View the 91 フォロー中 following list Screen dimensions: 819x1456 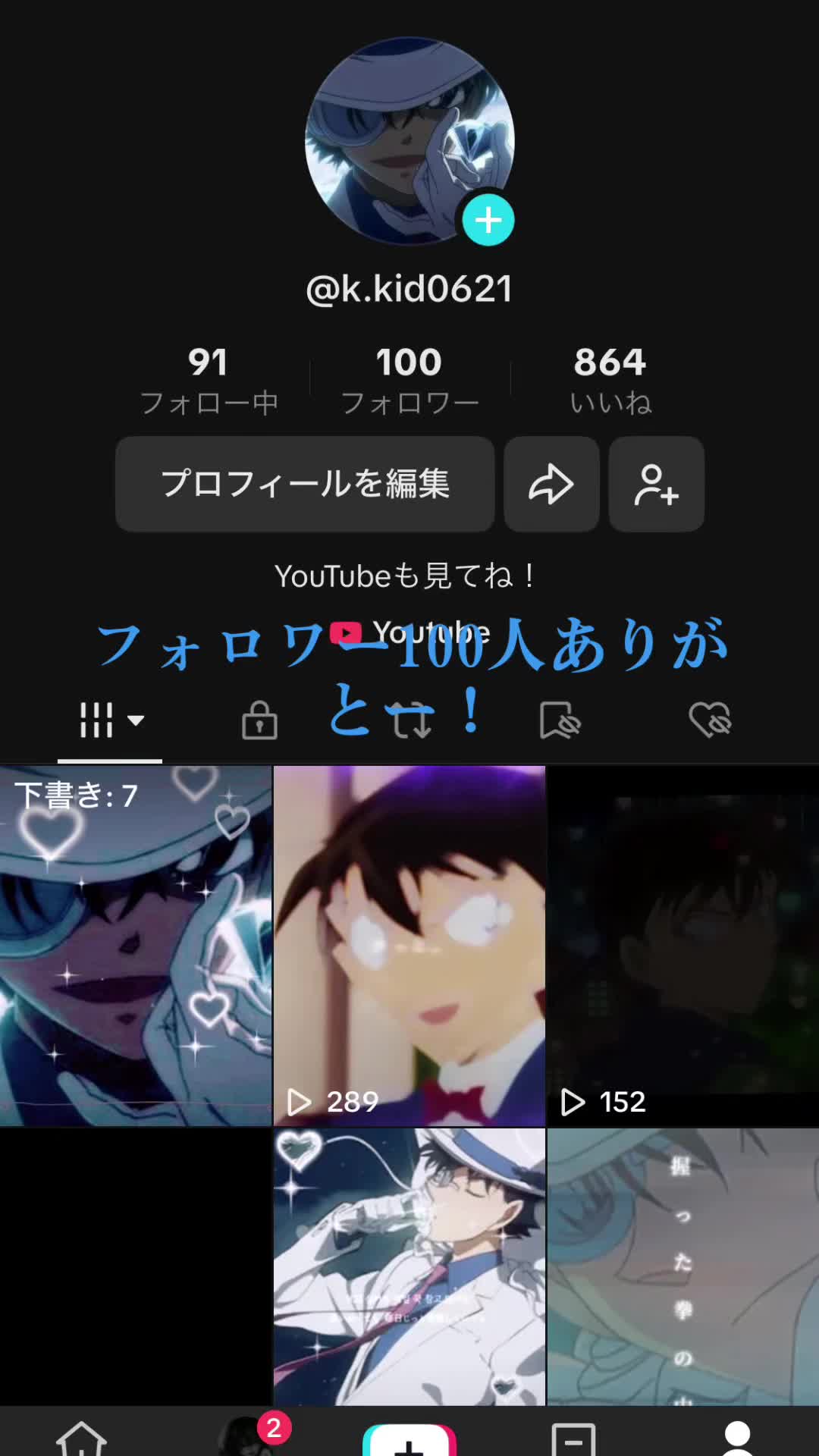tap(209, 379)
